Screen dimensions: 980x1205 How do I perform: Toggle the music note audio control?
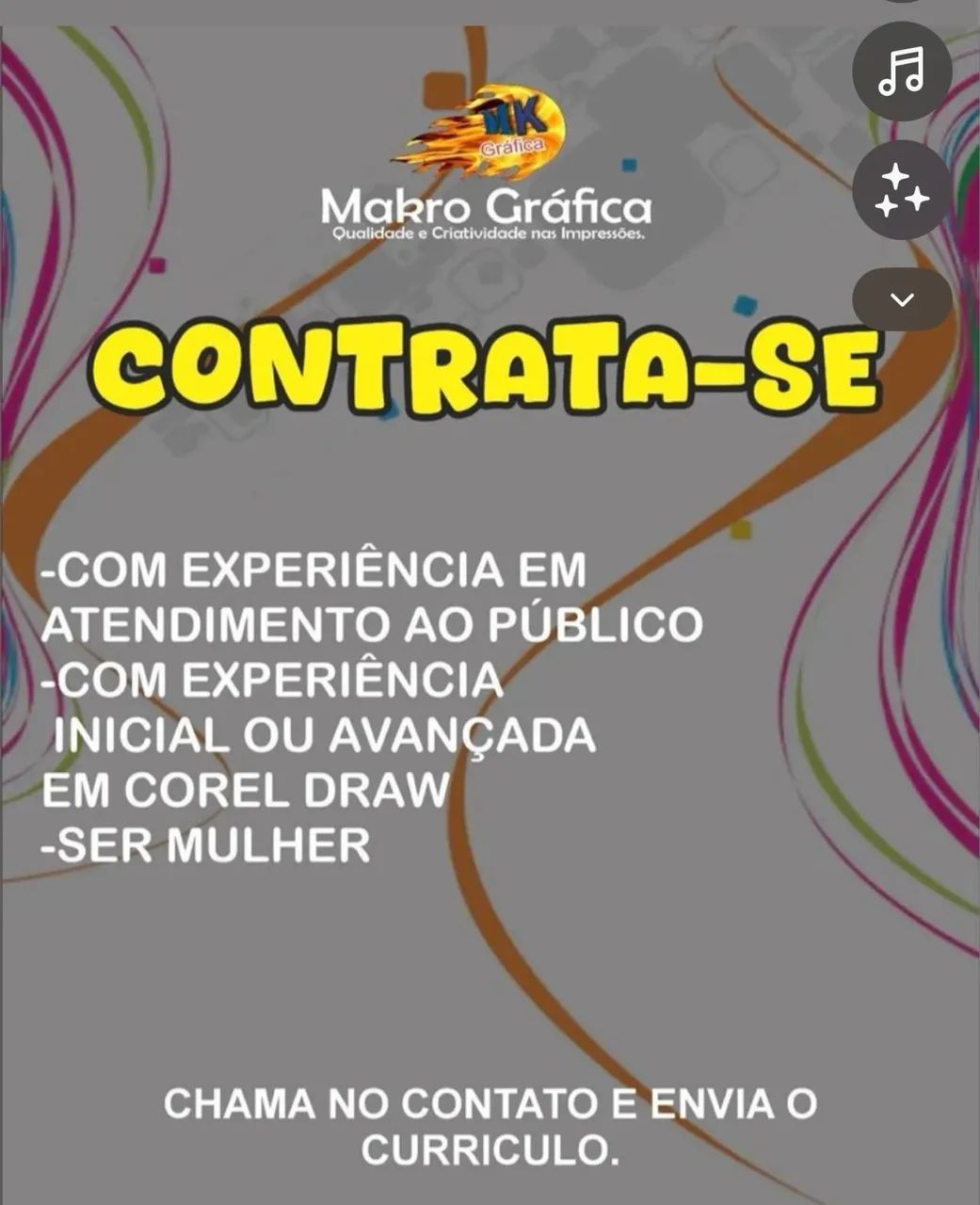902,71
